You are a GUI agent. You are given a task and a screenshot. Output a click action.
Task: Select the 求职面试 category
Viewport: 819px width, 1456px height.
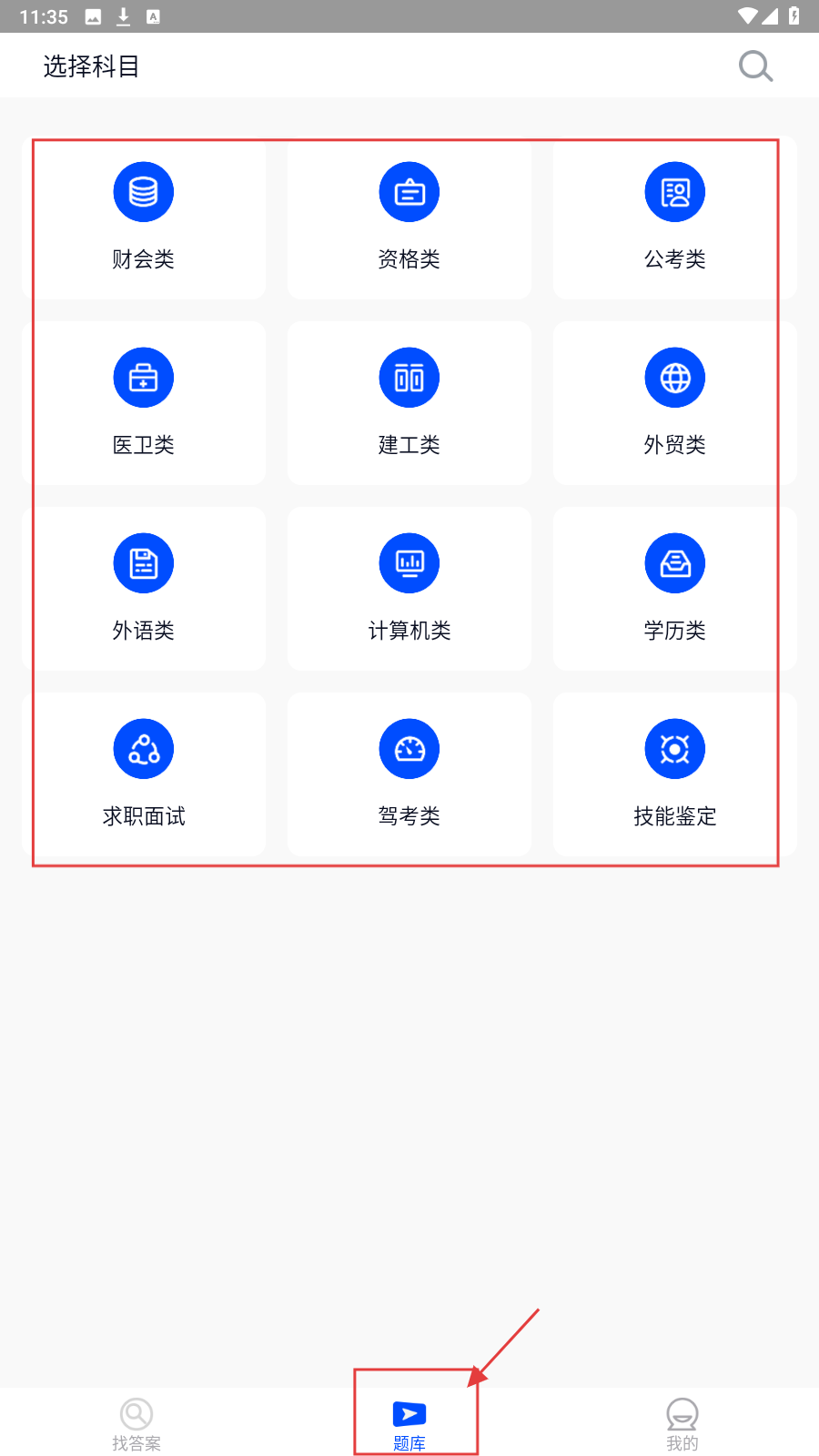tap(144, 775)
